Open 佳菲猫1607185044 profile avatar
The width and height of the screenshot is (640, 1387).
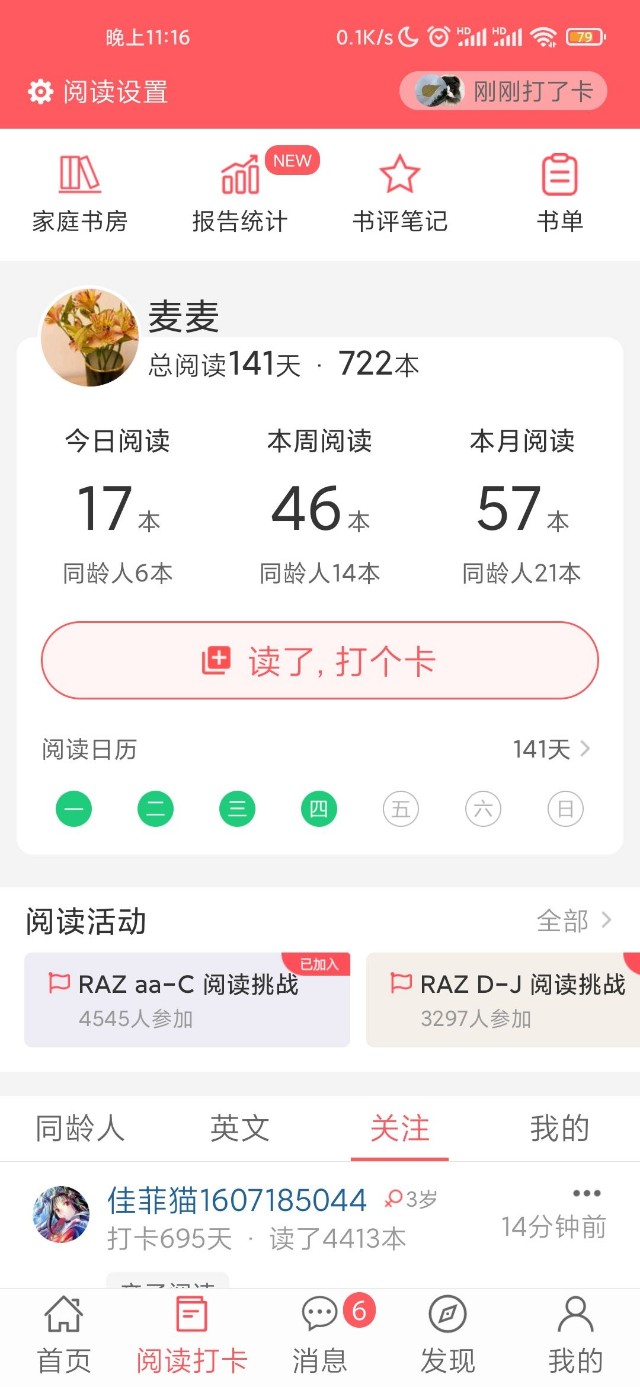click(x=61, y=1214)
